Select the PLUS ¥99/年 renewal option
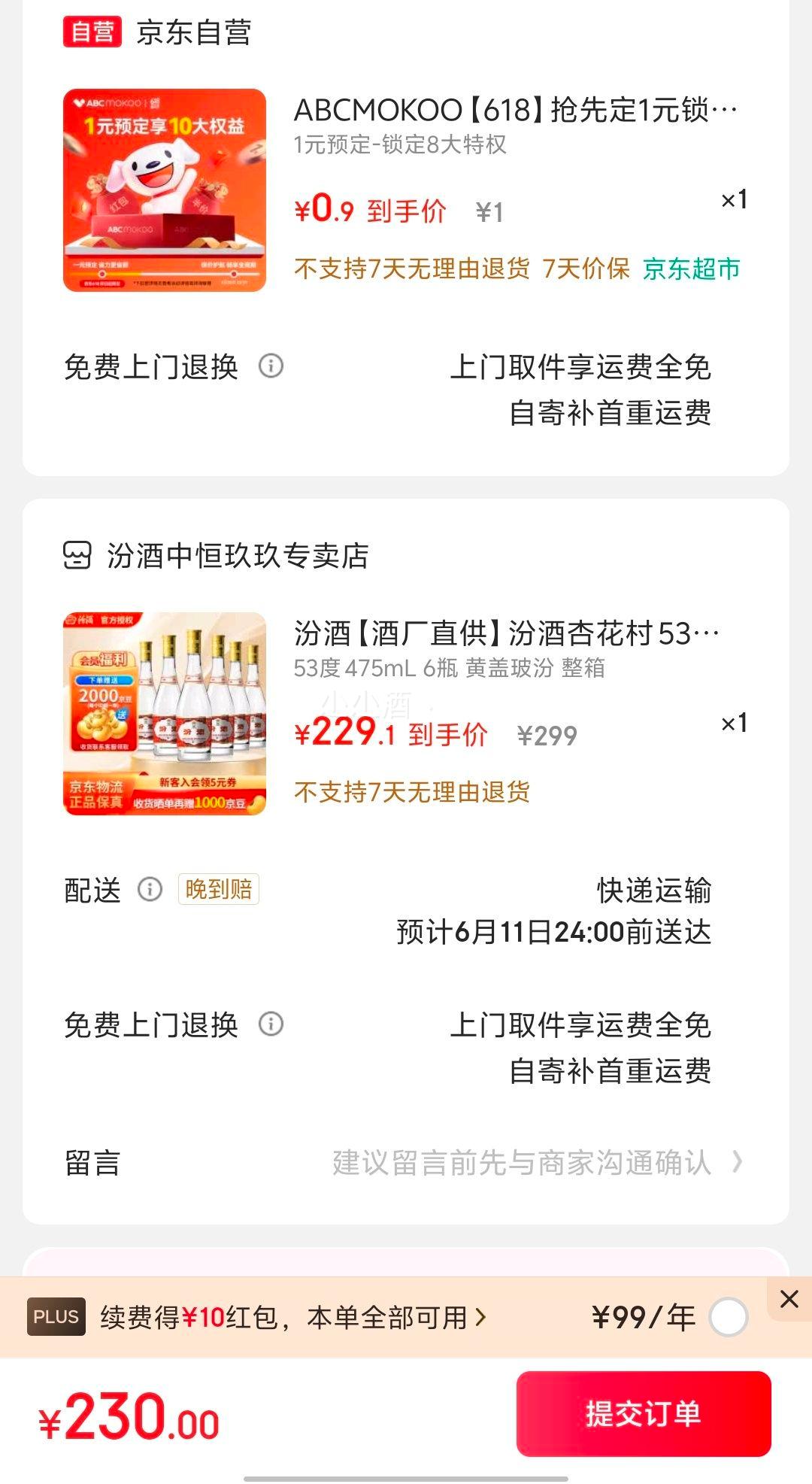Image resolution: width=812 pixels, height=1484 pixels. point(728,1317)
